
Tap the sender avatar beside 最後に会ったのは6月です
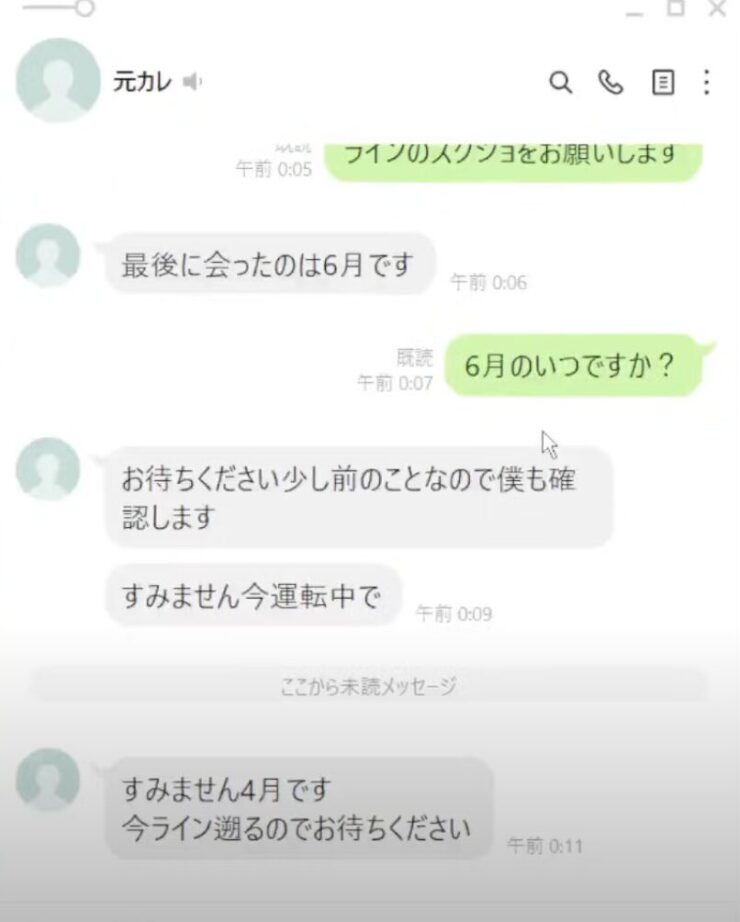[x=48, y=255]
